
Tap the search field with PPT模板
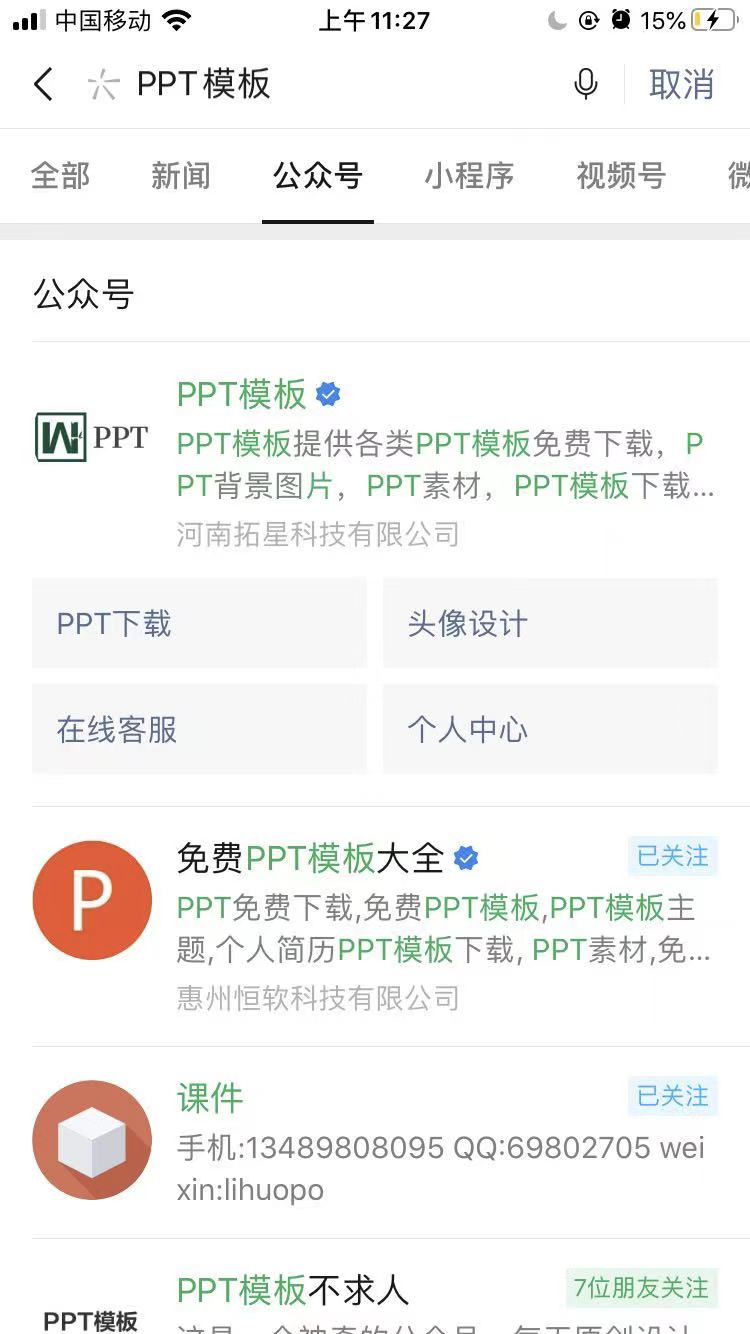(330, 85)
